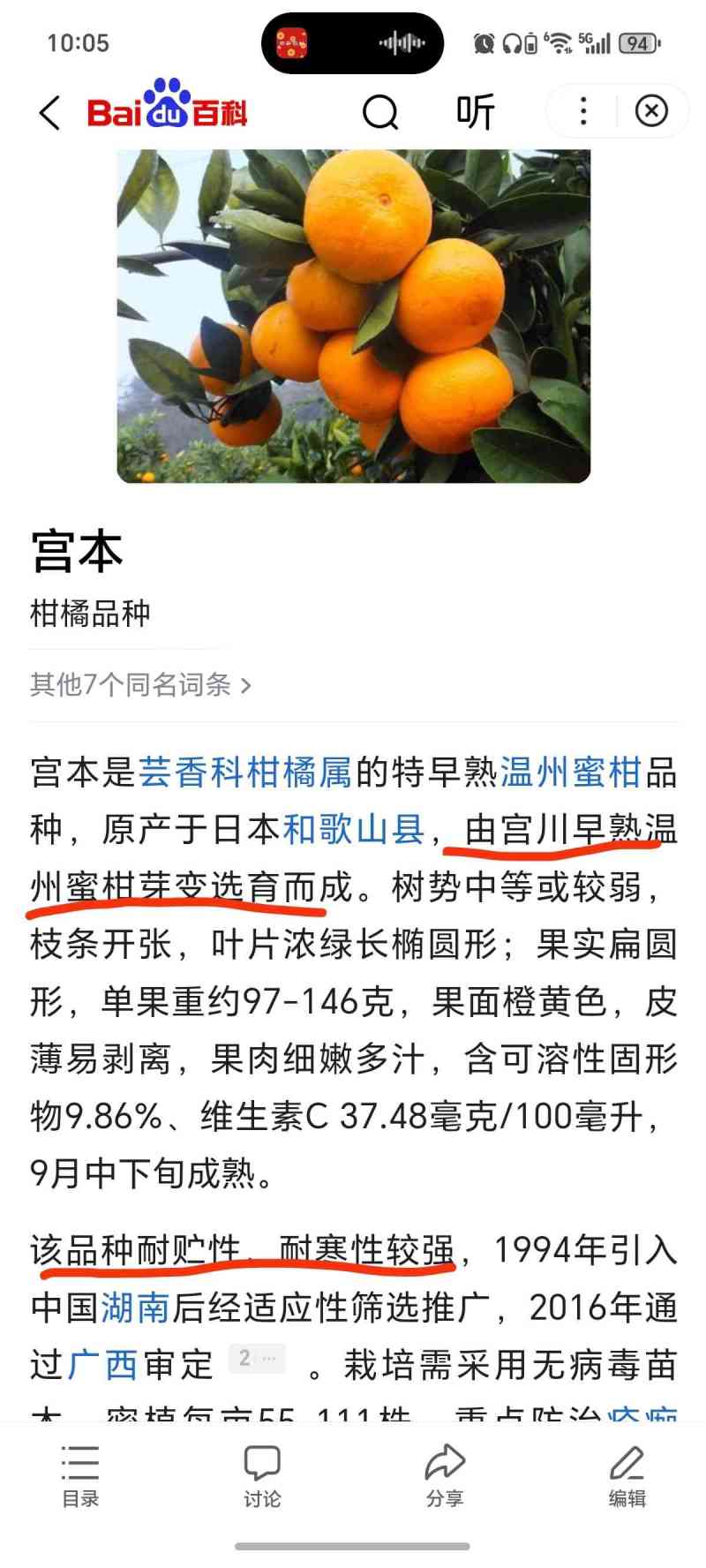Go back using the back arrow
This screenshot has width=706, height=1568.
[50, 113]
